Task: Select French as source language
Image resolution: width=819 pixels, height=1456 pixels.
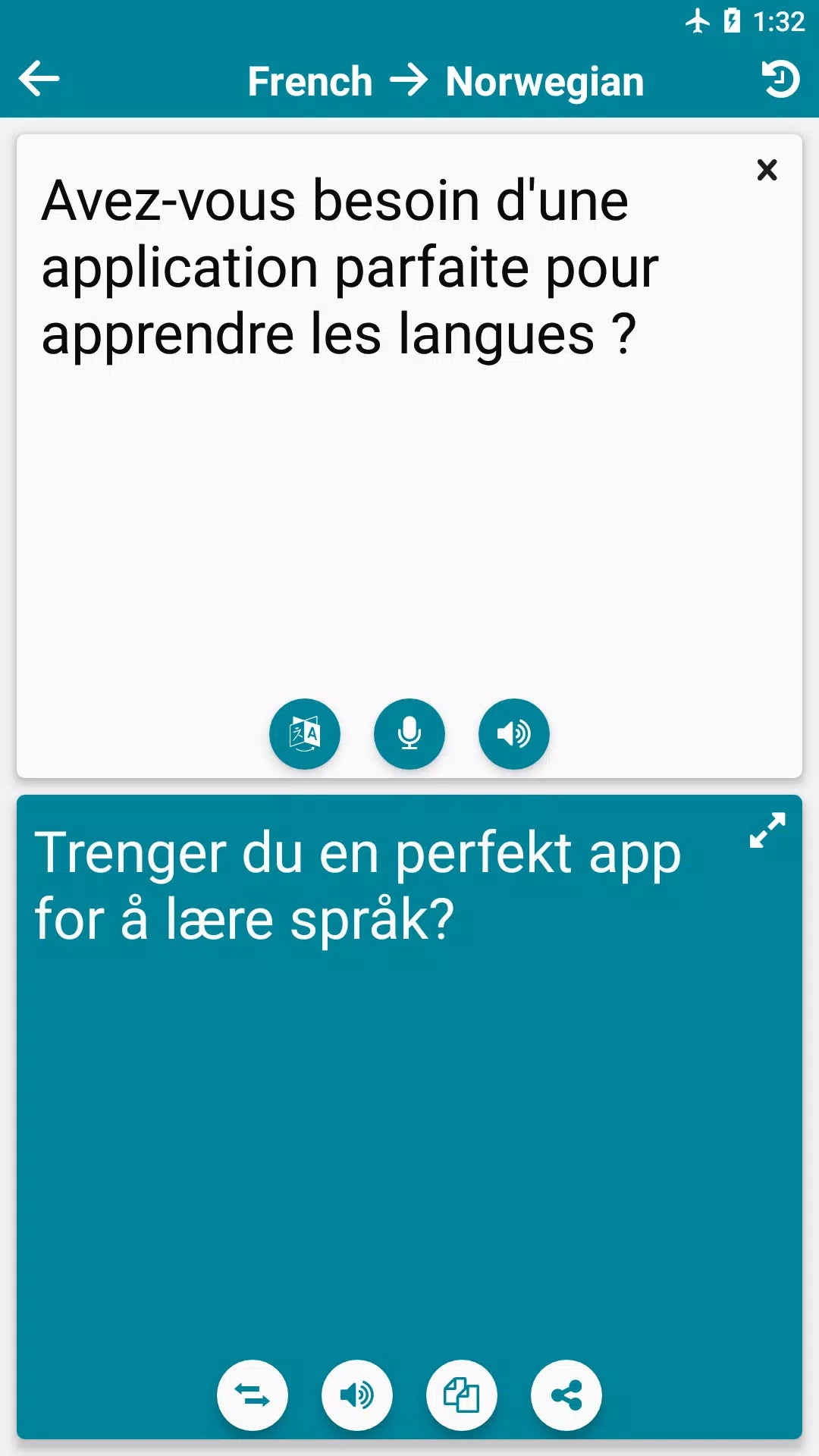Action: coord(310,82)
